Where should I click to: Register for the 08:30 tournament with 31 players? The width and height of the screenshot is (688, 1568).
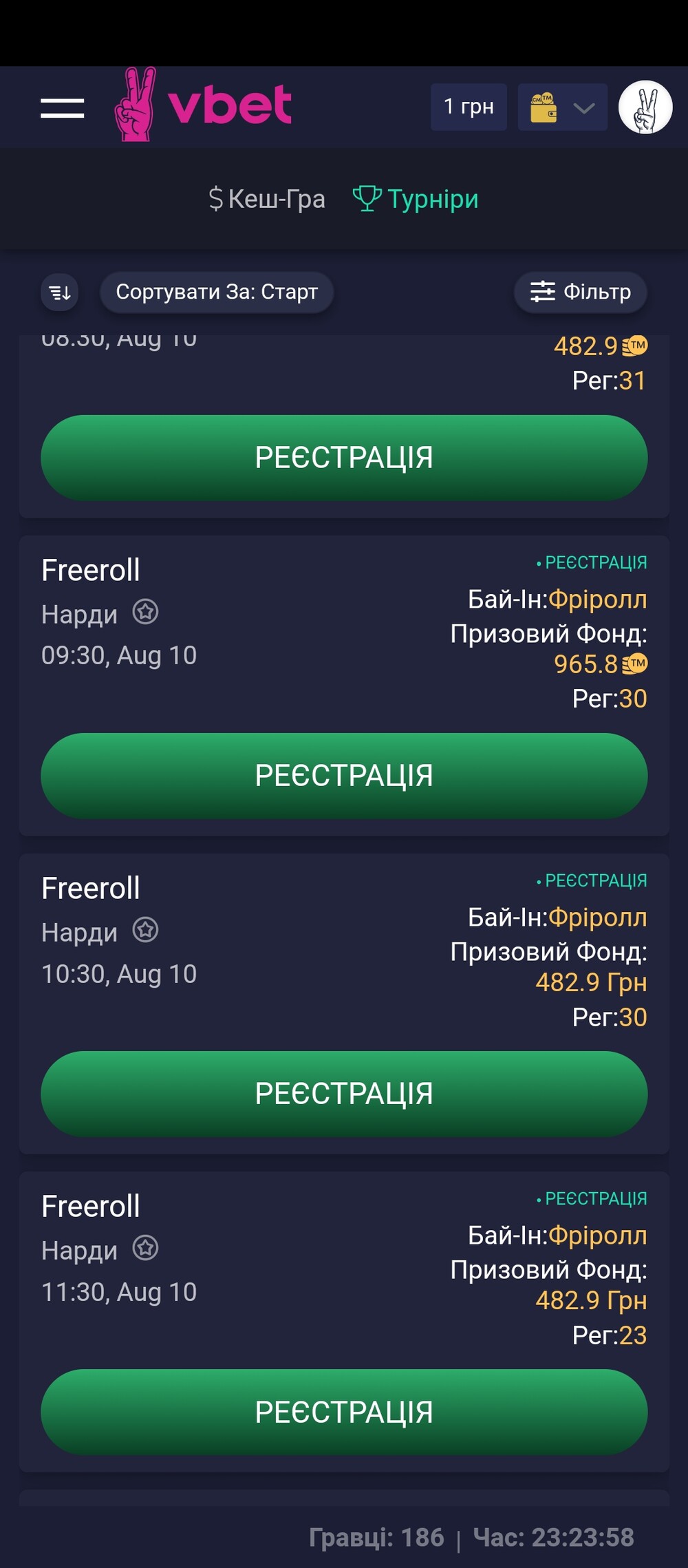click(344, 458)
